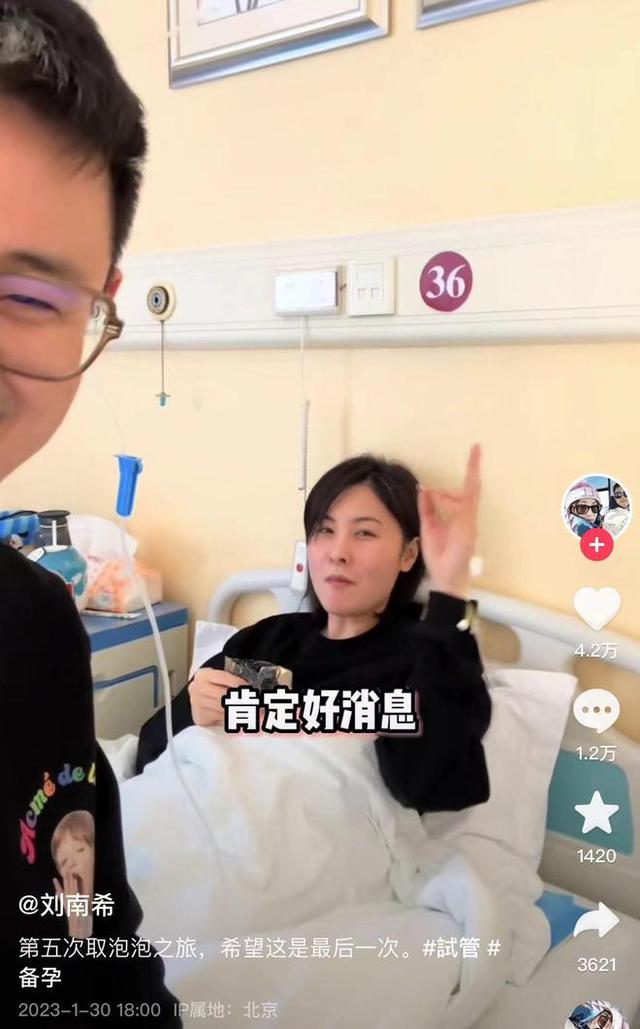This screenshot has height=1029, width=640.
Task: Share this video with the arrow icon
Action: (596, 920)
